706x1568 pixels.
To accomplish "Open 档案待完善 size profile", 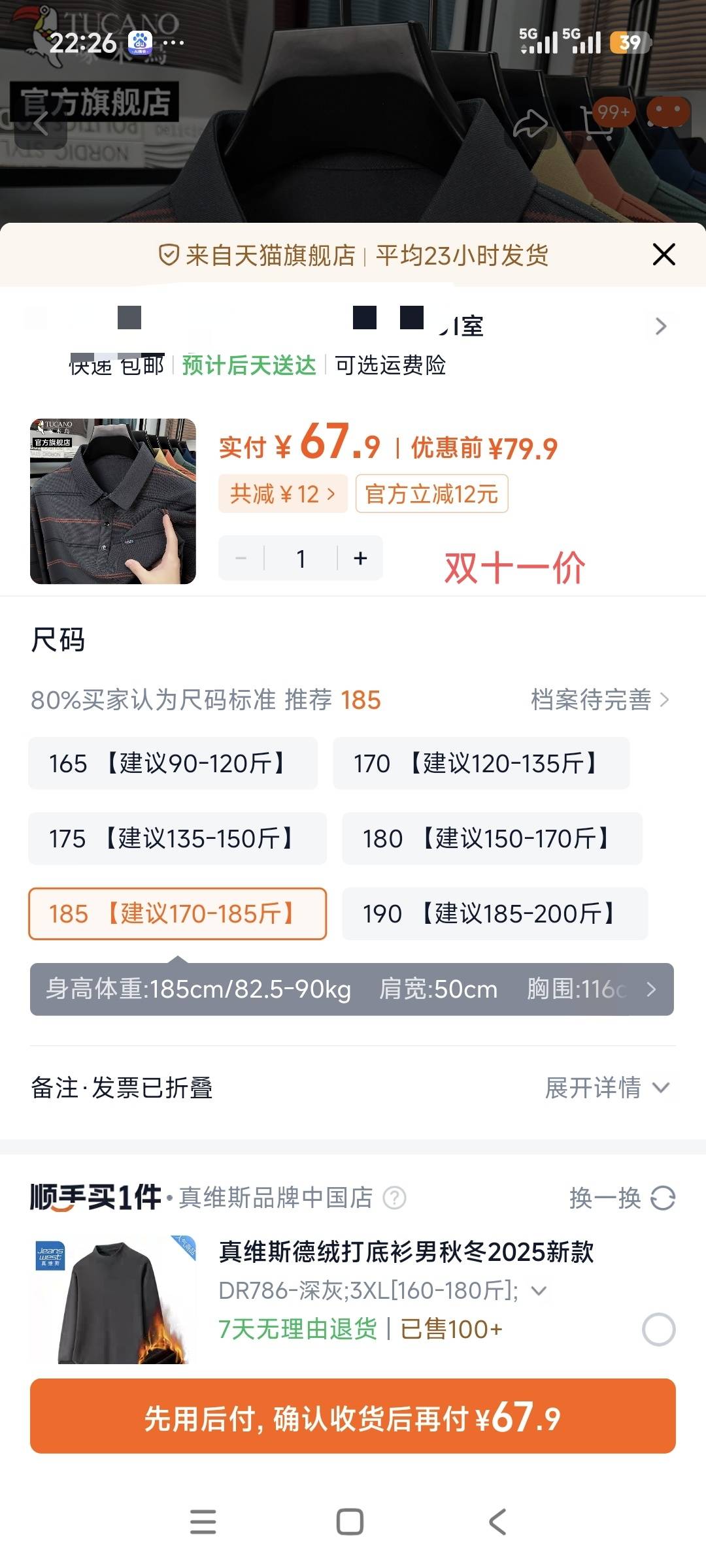I will tap(599, 700).
